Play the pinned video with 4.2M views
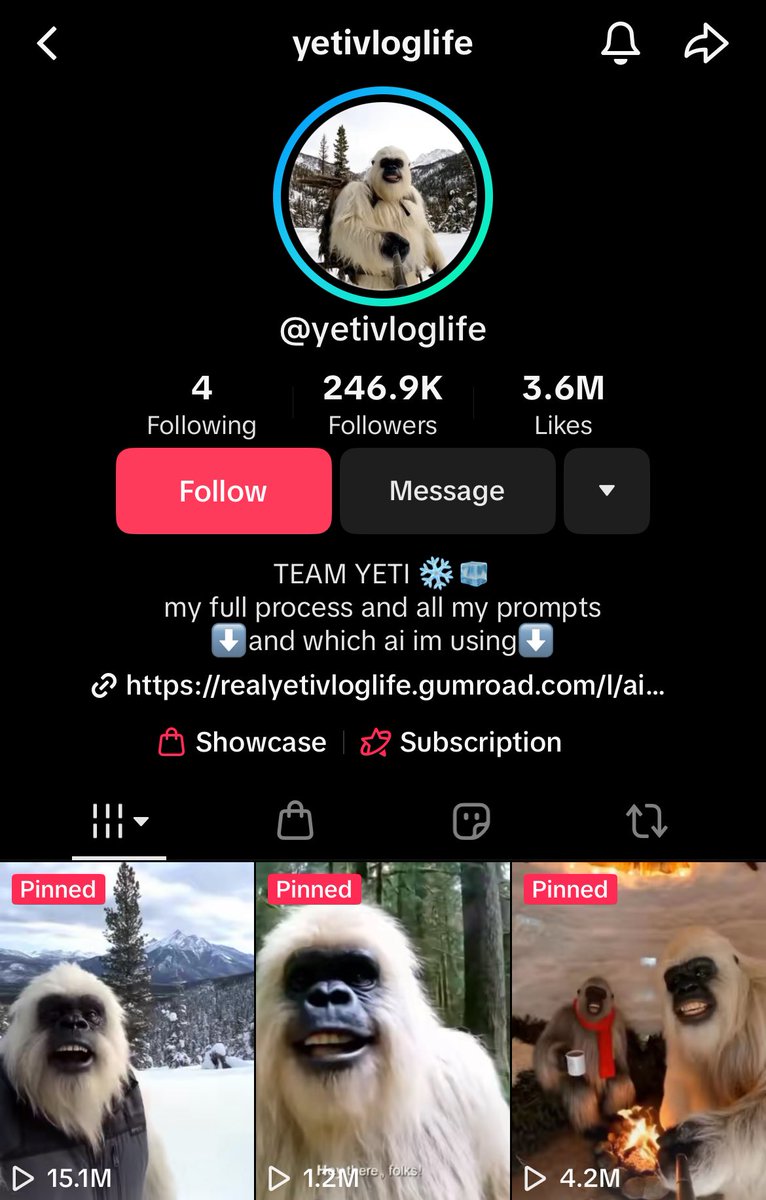This screenshot has height=1200, width=766. [639, 1030]
